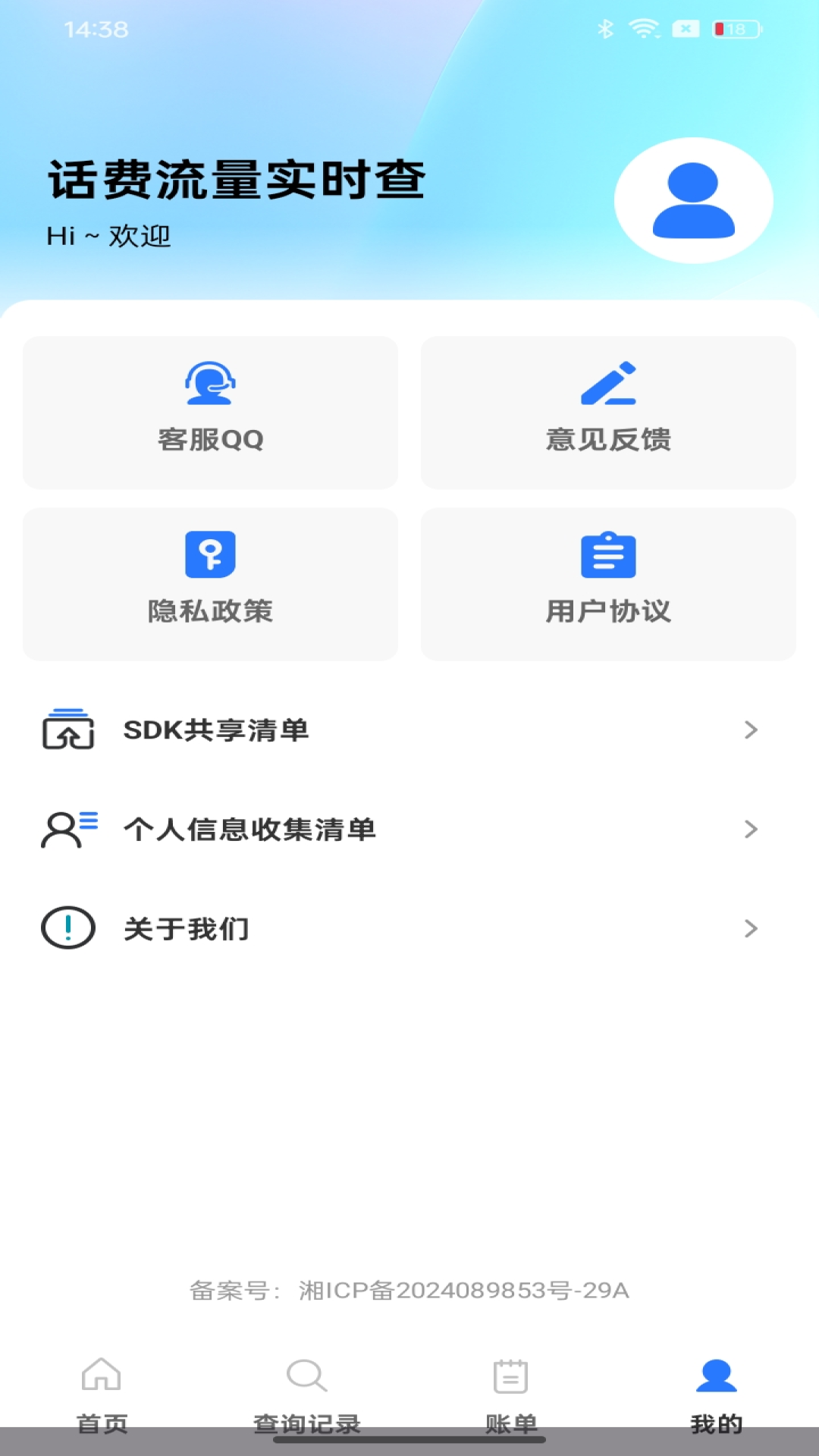Open the 关于我们 about us row
The image size is (819, 1456).
click(409, 928)
